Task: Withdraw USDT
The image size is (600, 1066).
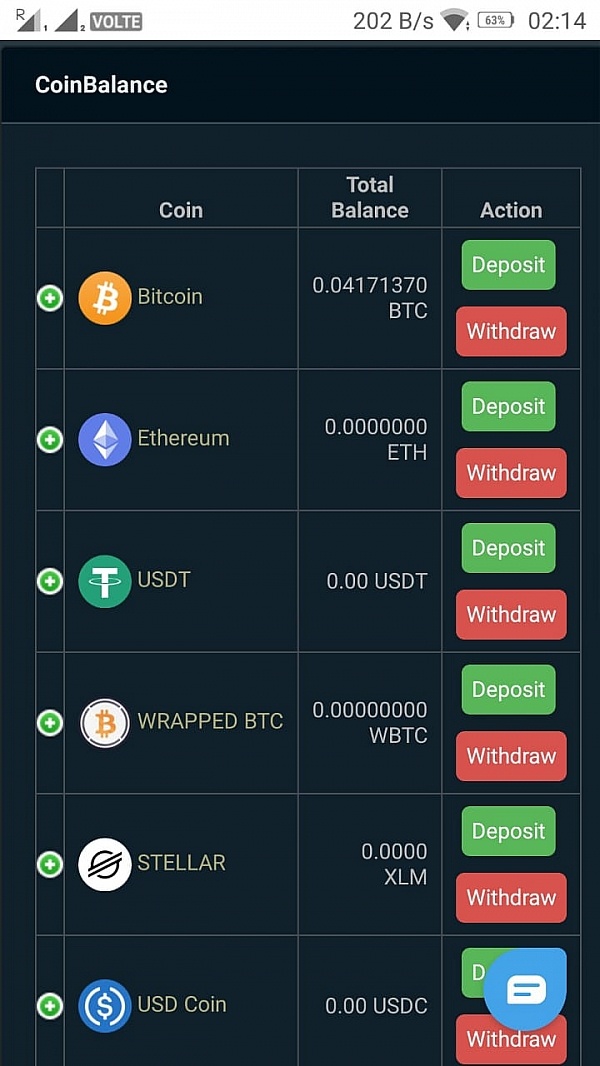Action: click(511, 615)
